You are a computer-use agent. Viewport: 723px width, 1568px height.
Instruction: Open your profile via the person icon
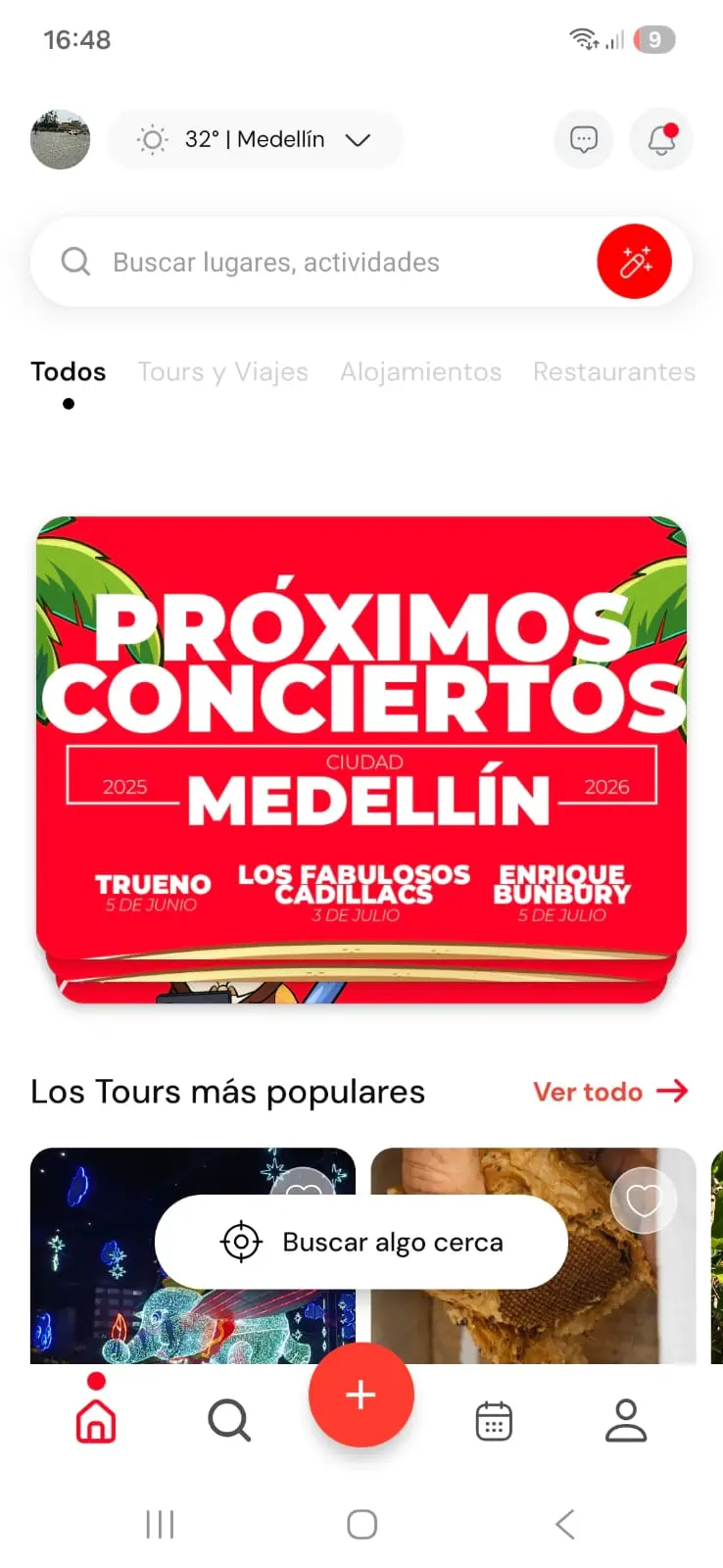point(627,1419)
